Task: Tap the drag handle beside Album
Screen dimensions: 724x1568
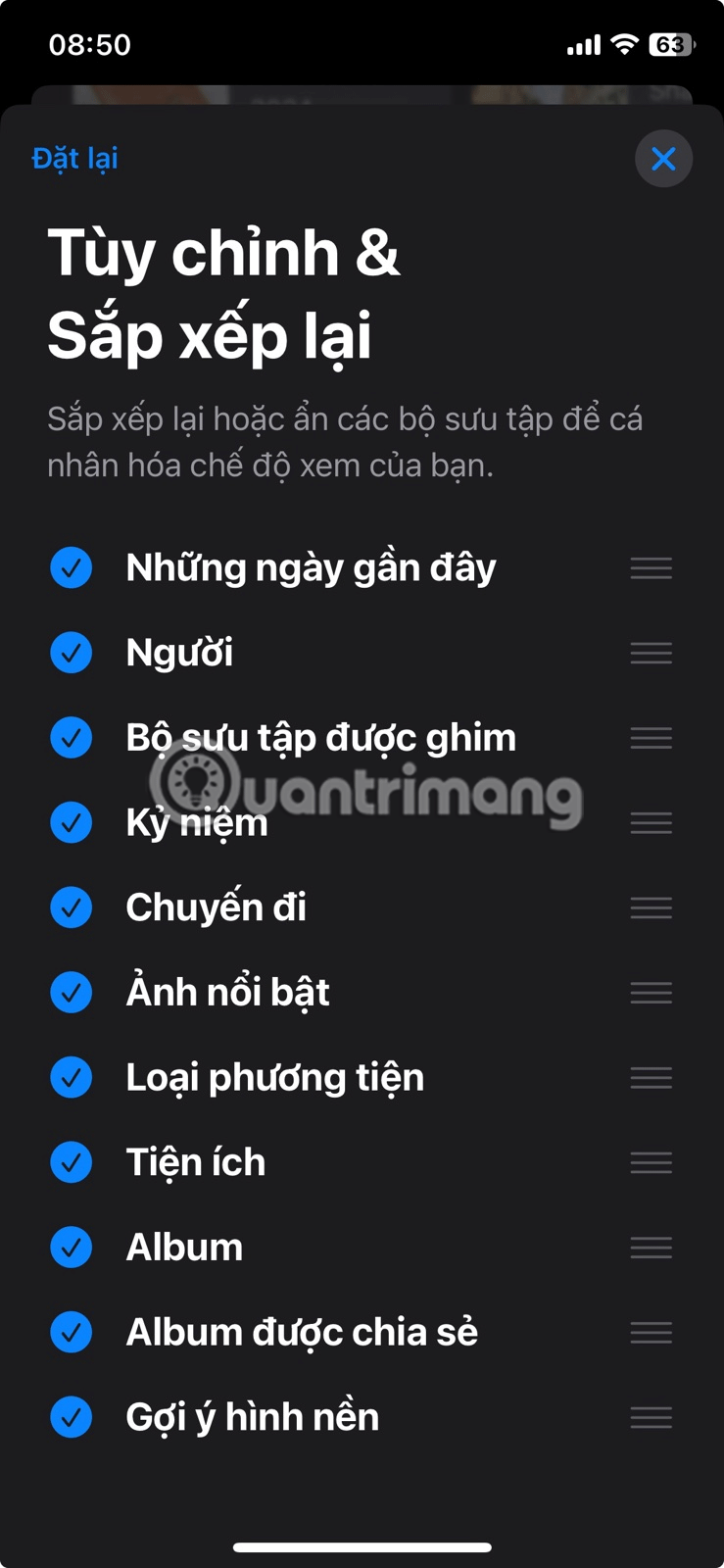Action: click(x=651, y=1248)
